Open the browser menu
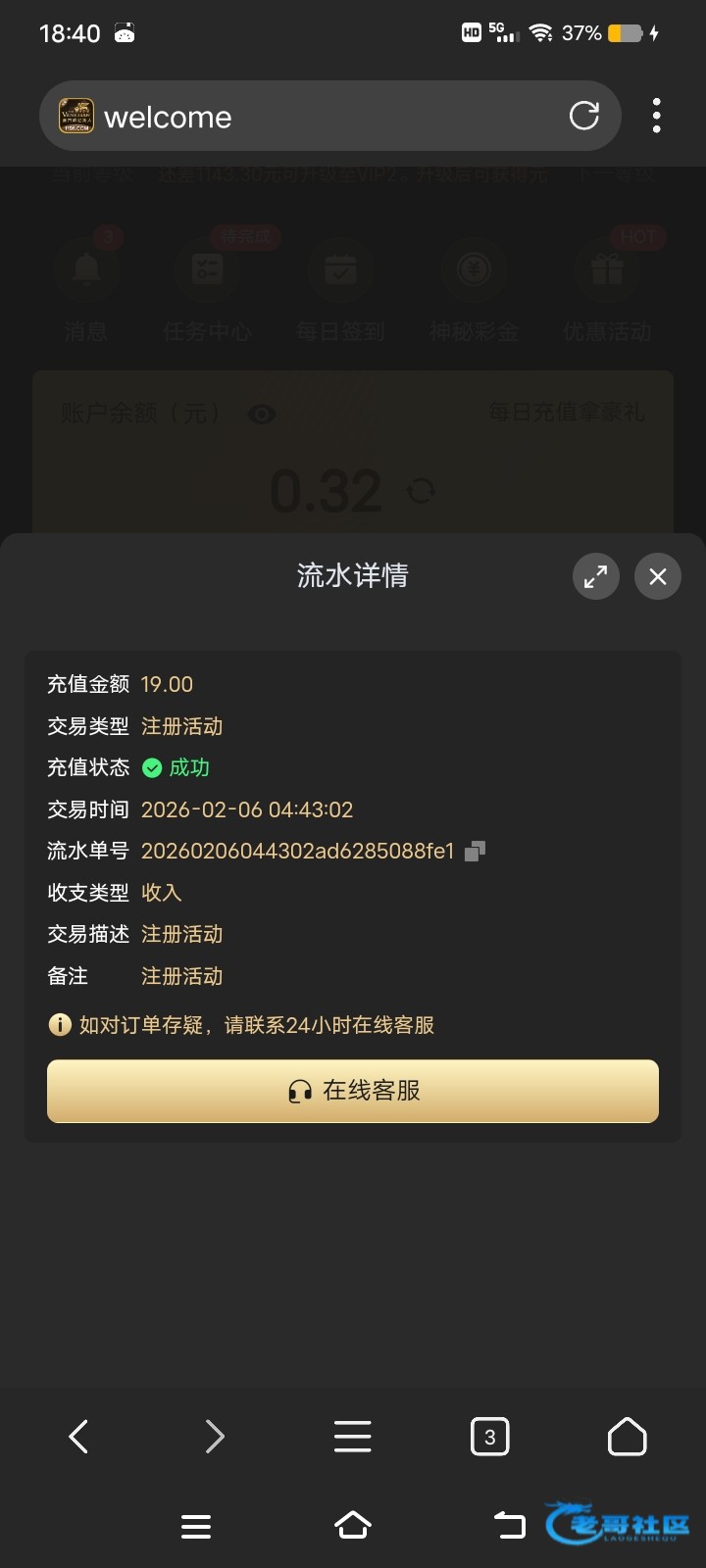 pyautogui.click(x=353, y=1437)
